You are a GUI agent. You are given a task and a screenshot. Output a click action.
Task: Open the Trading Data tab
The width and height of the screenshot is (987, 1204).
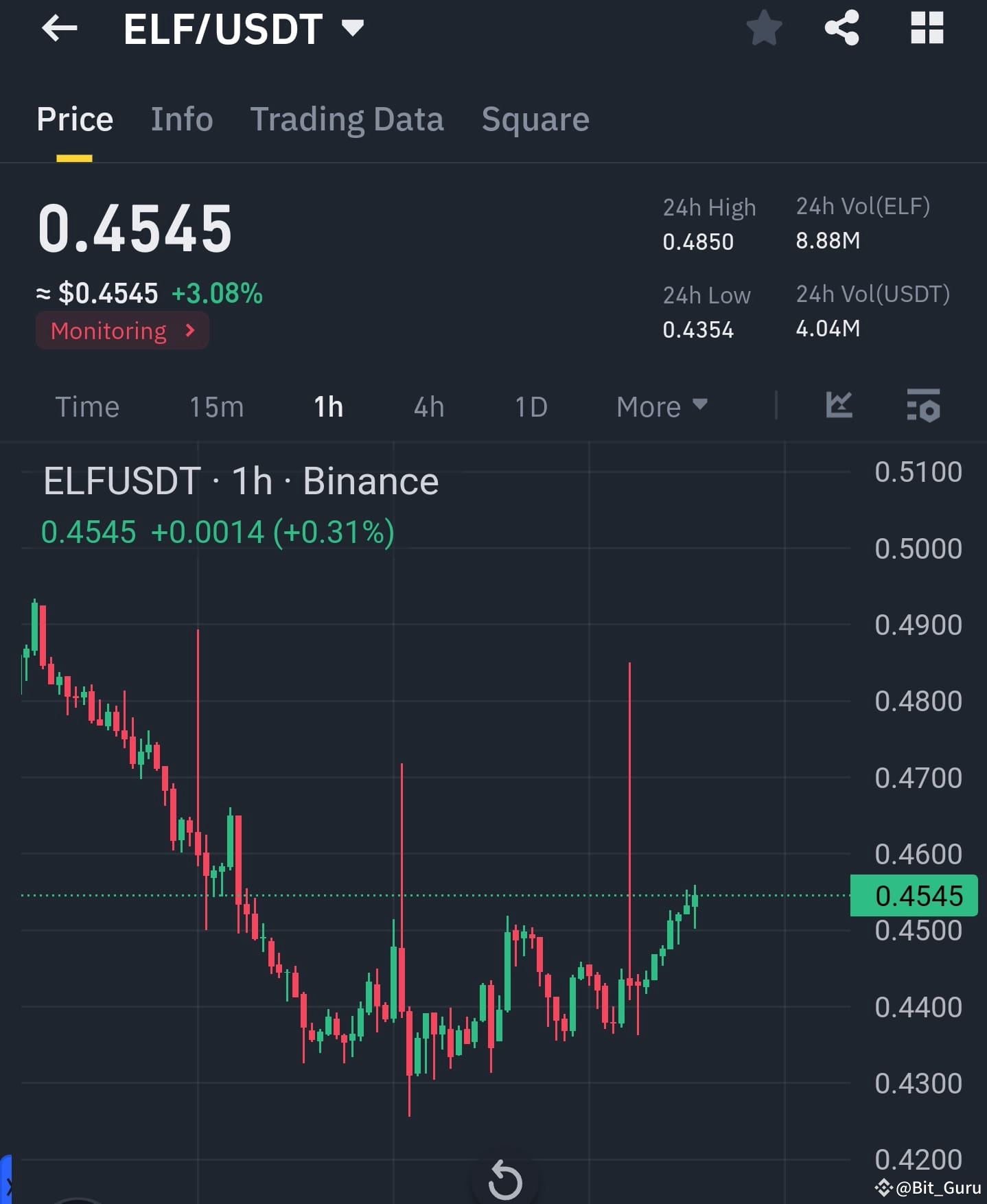point(347,119)
